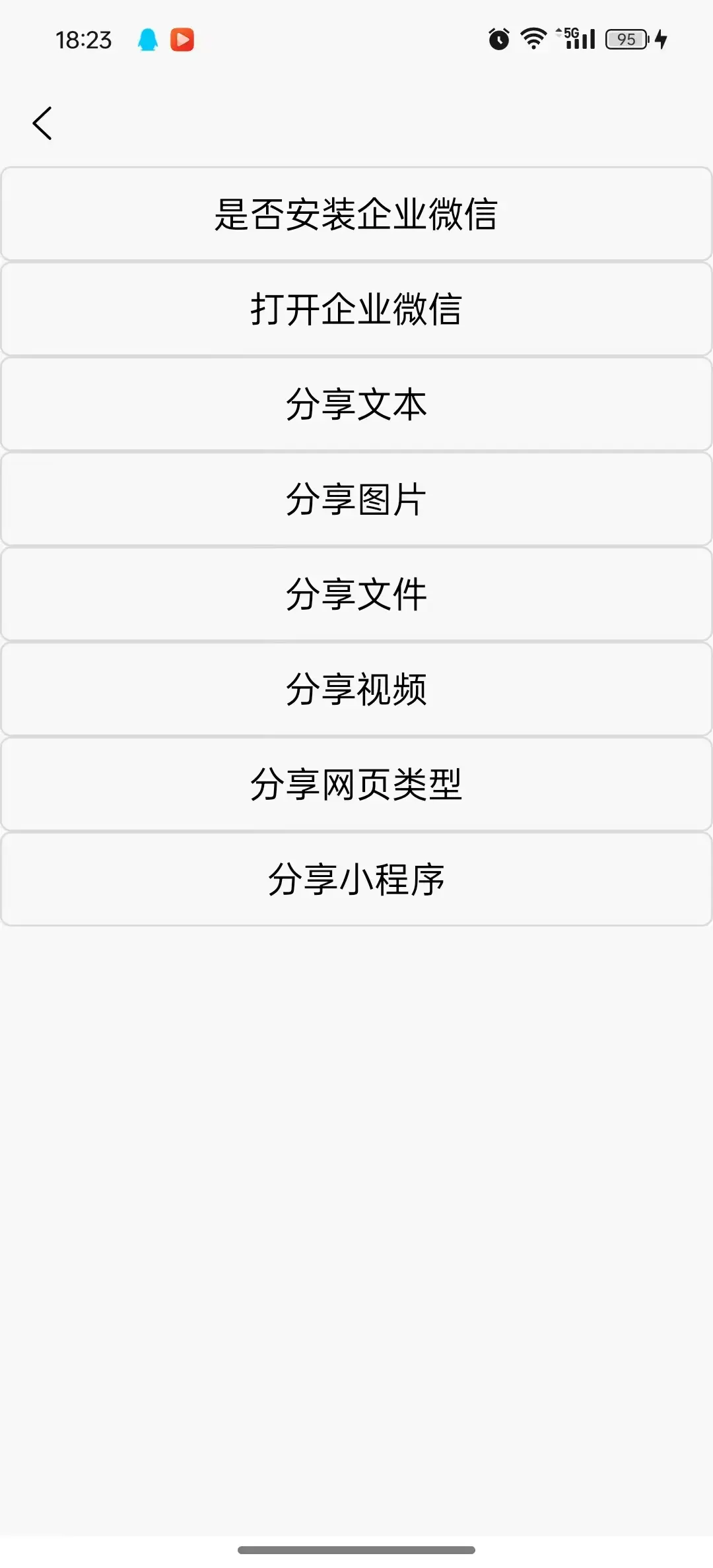713x1568 pixels.
Task: Tap 是否安装企业微信 button
Action: 356,214
